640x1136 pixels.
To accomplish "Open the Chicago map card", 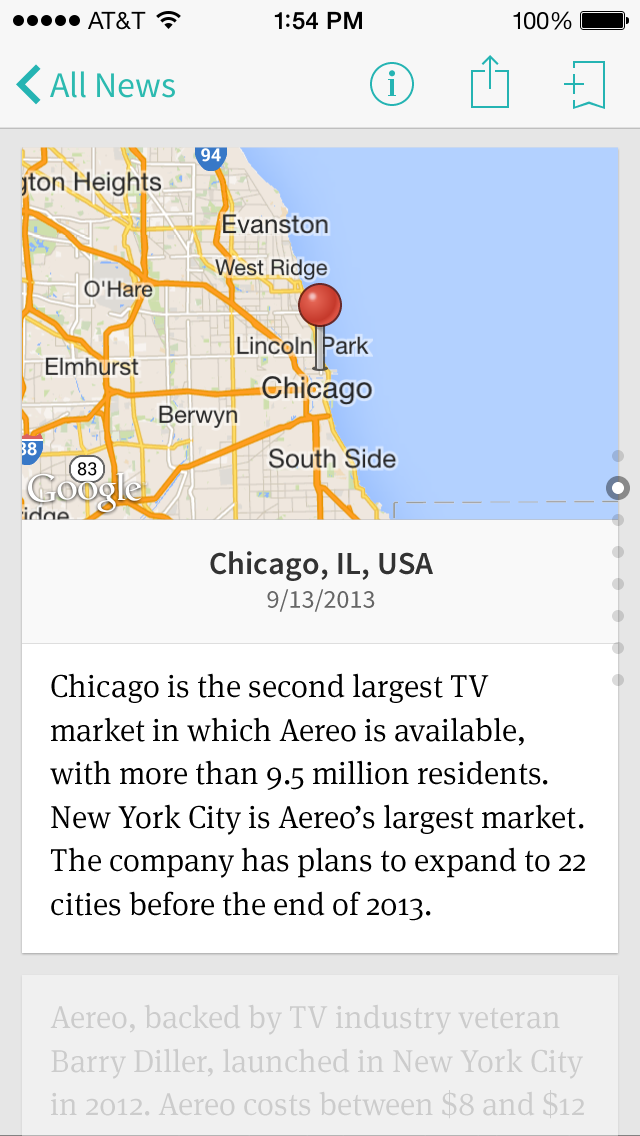I will (x=320, y=333).
